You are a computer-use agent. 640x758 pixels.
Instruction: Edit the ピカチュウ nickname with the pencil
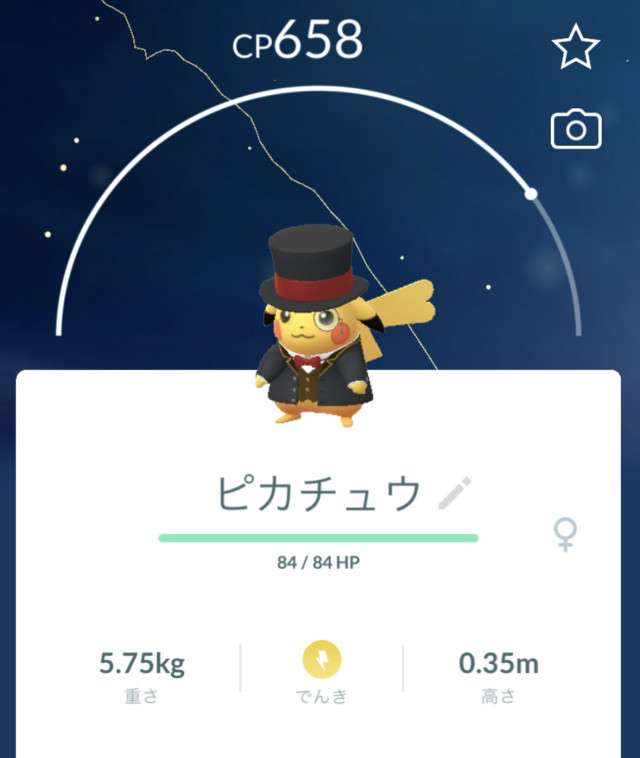(455, 494)
